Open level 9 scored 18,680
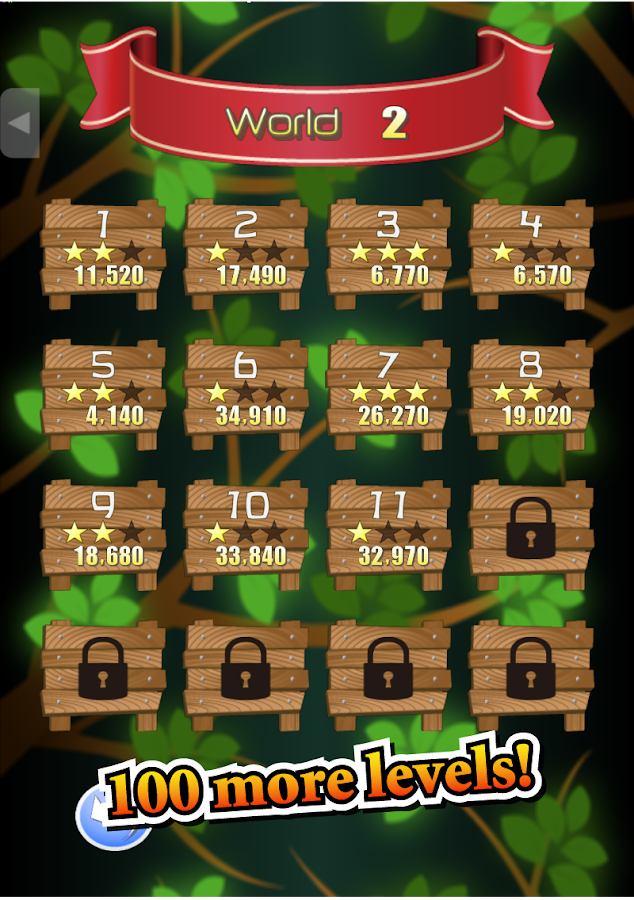Viewport: 634px width, 900px height. [102, 529]
